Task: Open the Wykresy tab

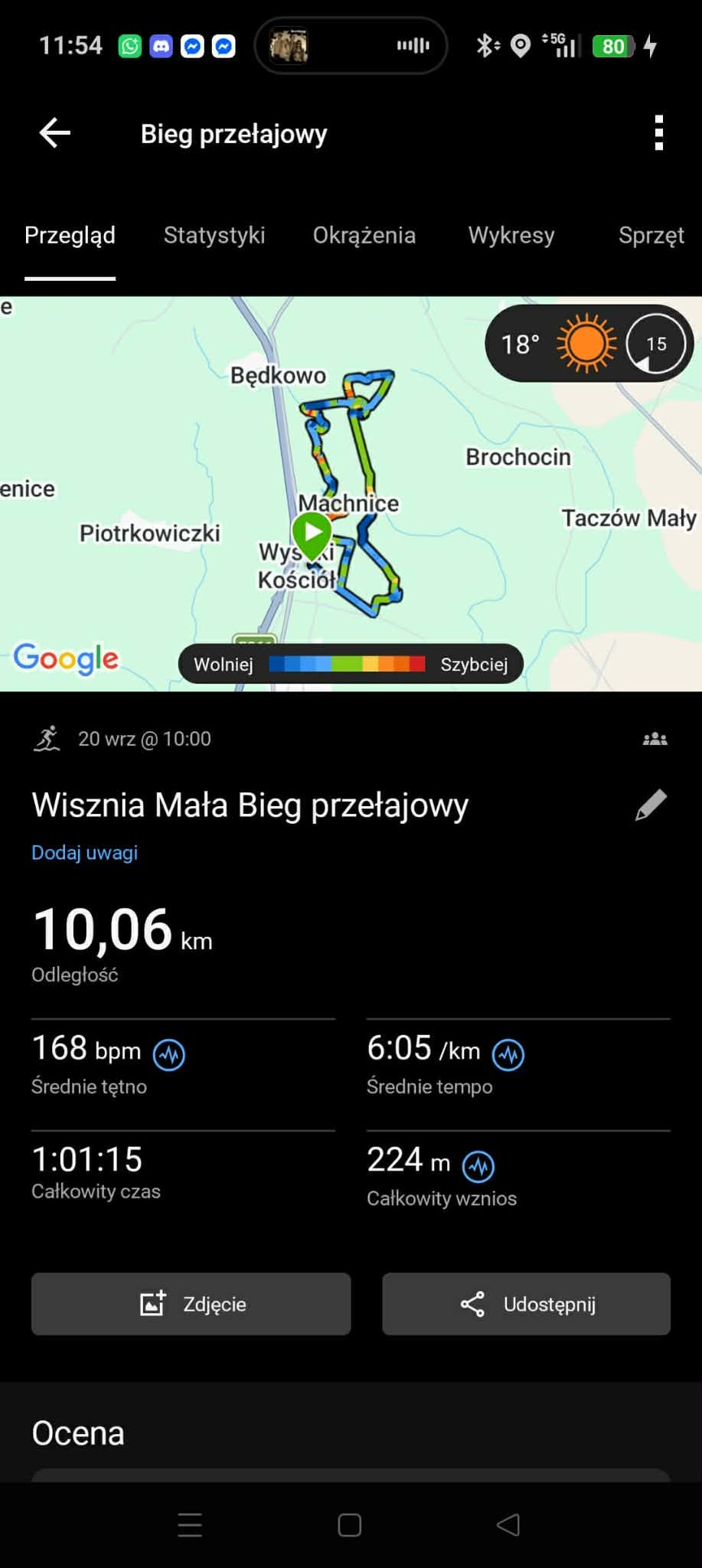Action: click(x=511, y=235)
